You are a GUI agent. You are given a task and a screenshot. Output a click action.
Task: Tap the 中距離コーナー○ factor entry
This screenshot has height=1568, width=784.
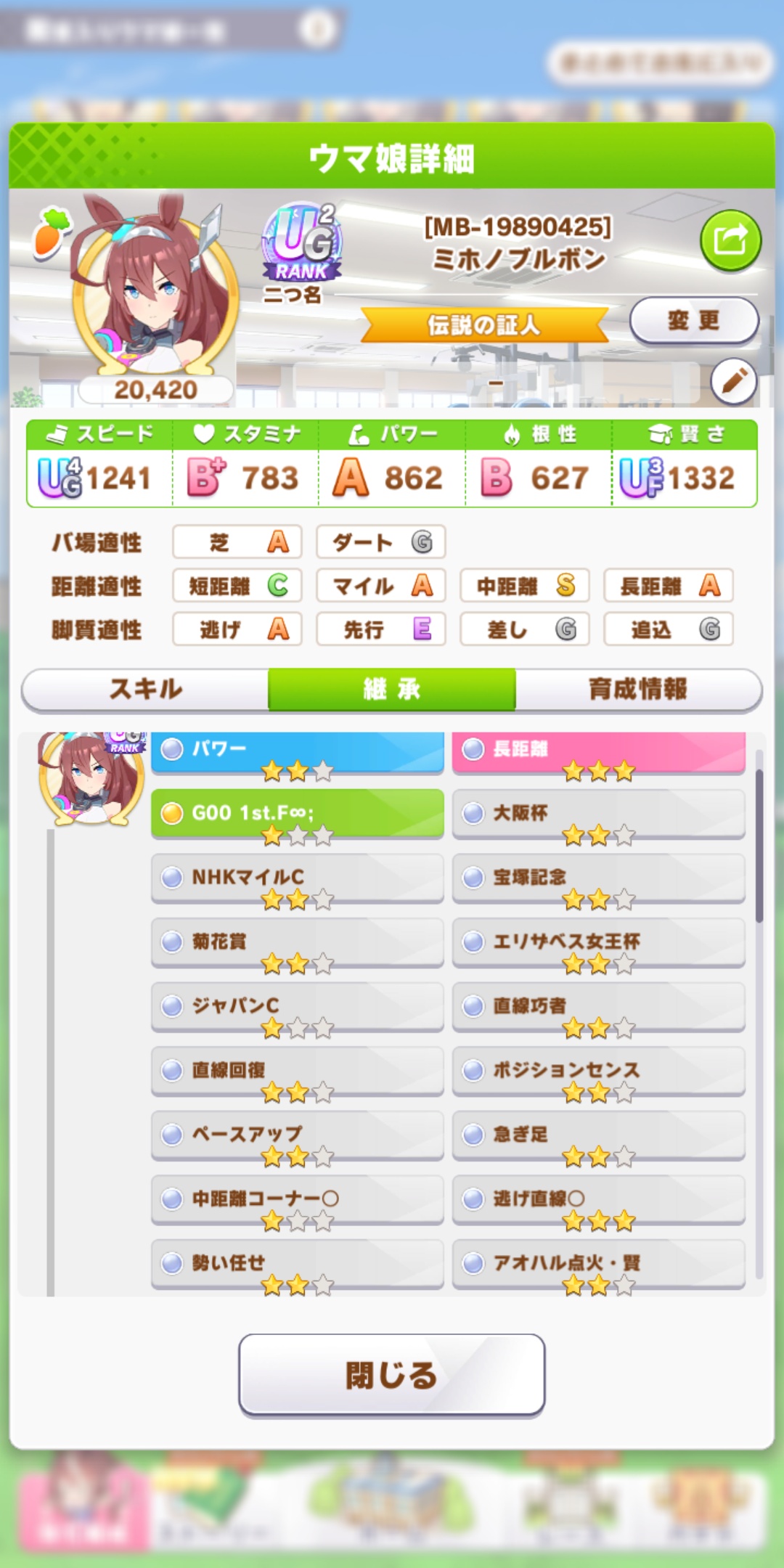298,1200
